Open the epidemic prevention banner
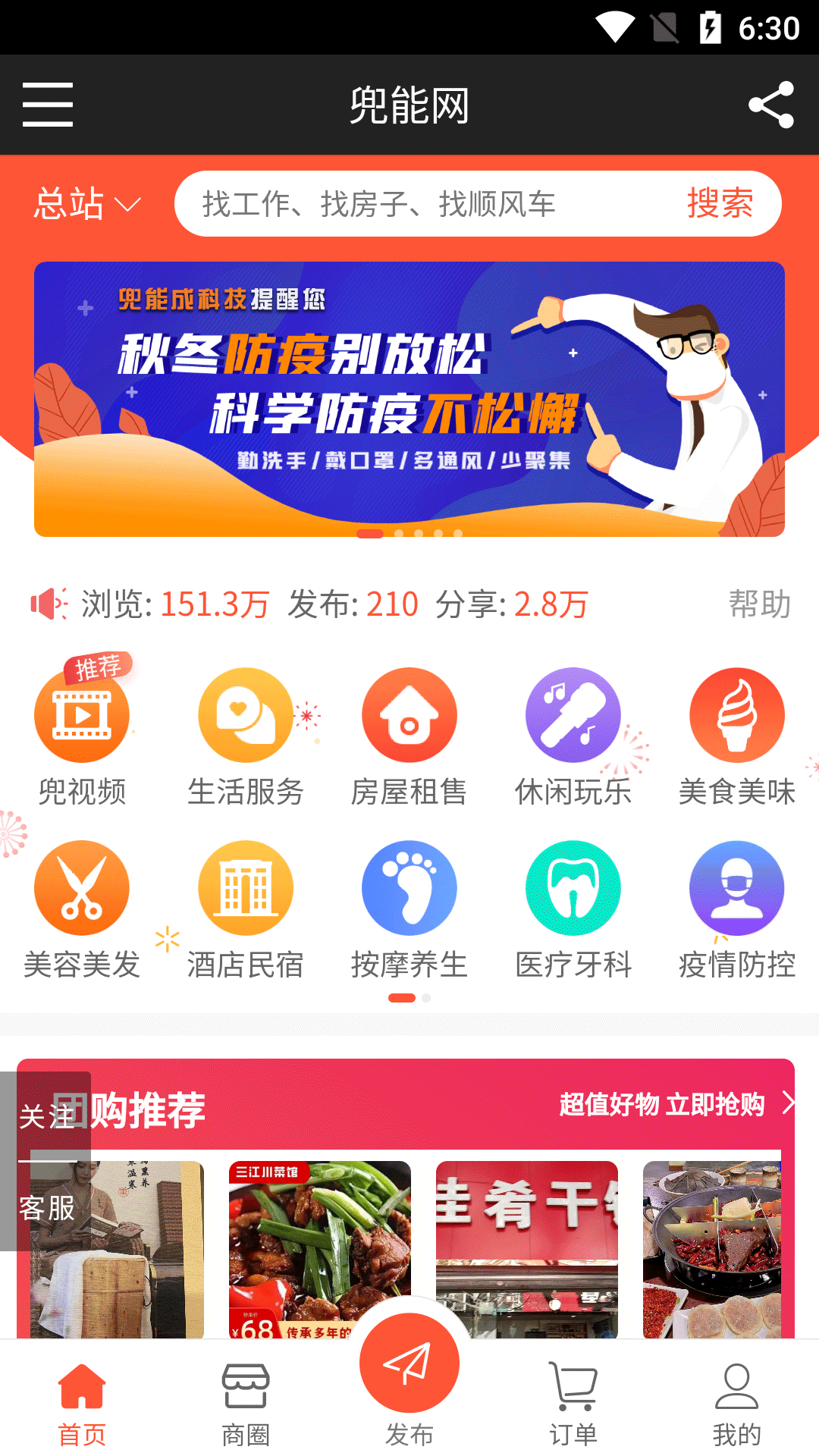The image size is (819, 1456). pyautogui.click(x=409, y=399)
